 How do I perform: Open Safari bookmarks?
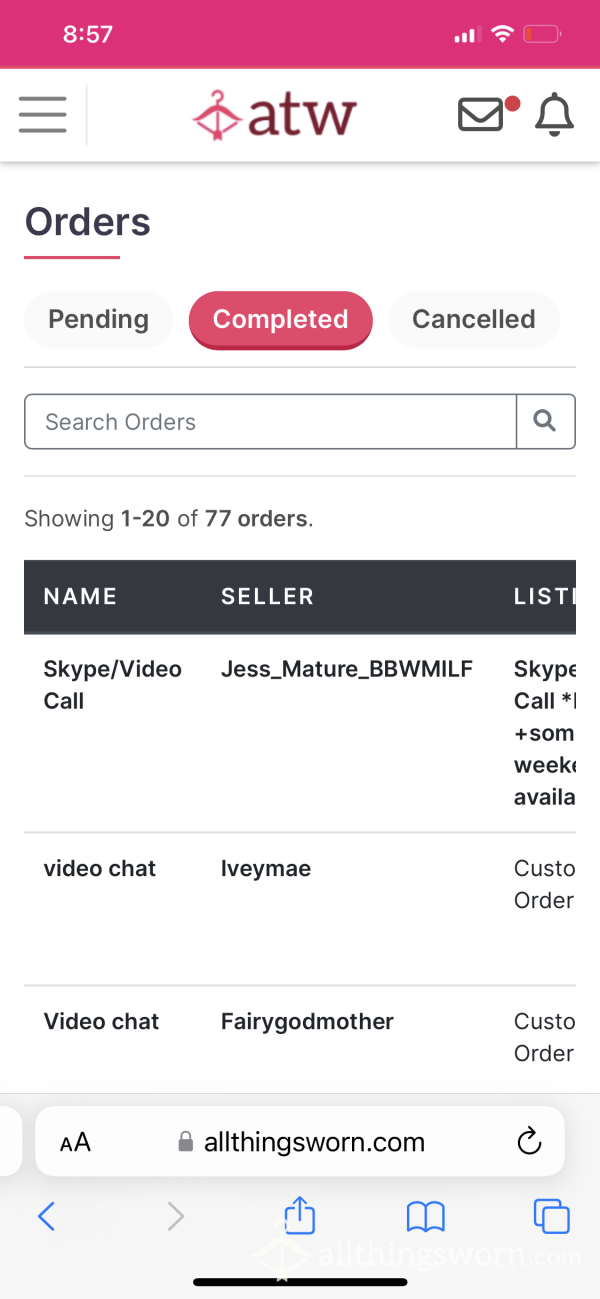tap(425, 1216)
